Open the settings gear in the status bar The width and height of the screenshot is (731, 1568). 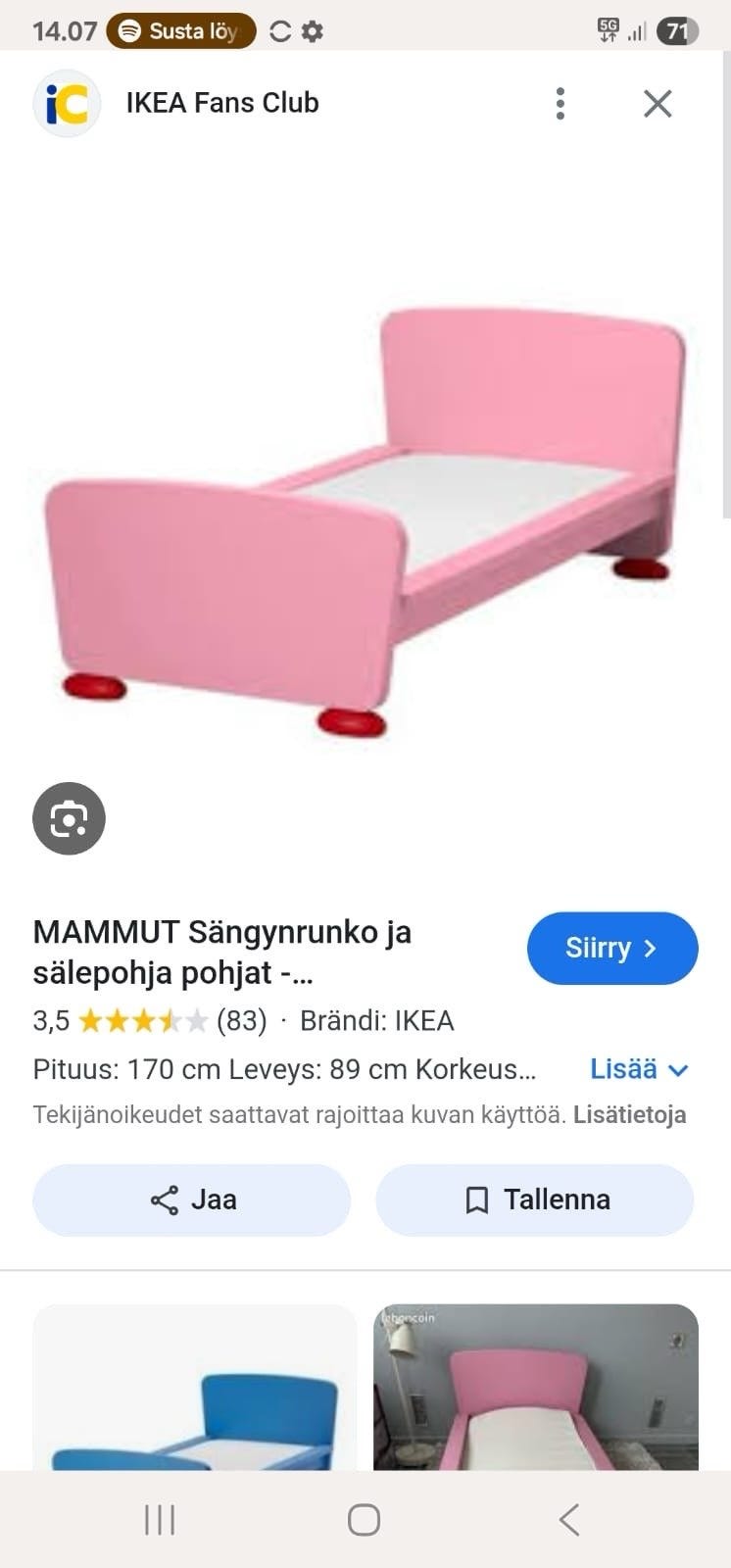coord(314,30)
